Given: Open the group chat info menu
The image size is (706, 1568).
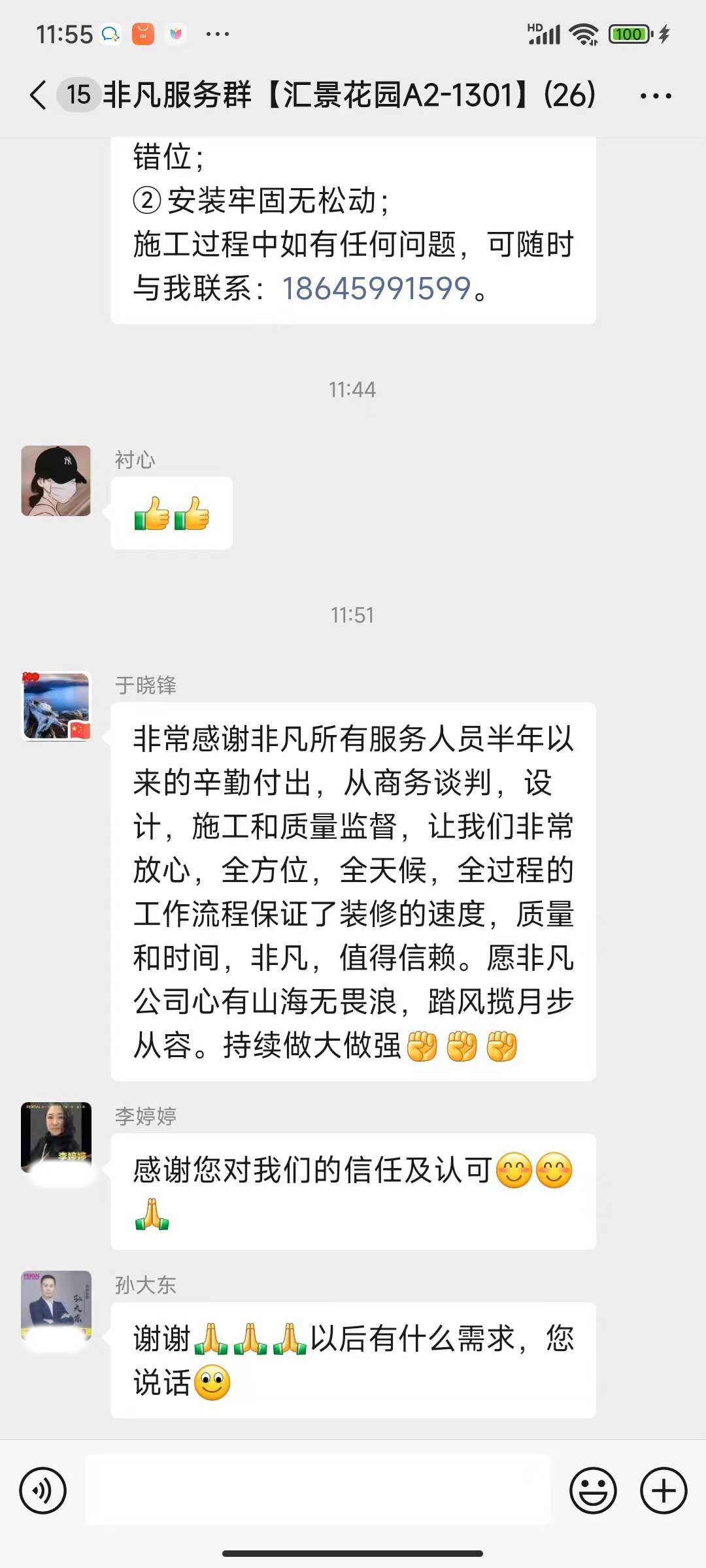Looking at the screenshot, I should pyautogui.click(x=655, y=96).
